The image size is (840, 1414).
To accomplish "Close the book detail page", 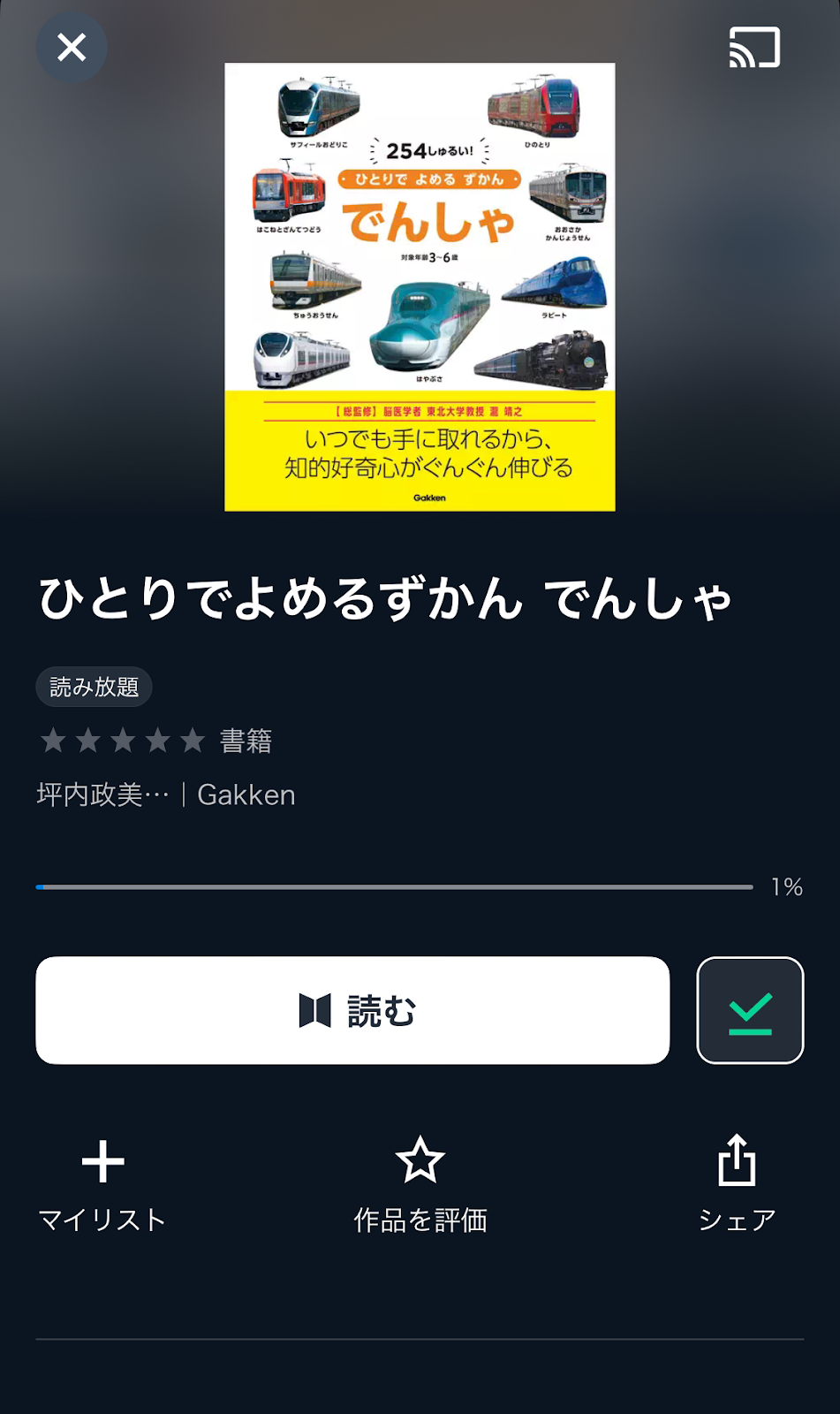I will tap(72, 47).
